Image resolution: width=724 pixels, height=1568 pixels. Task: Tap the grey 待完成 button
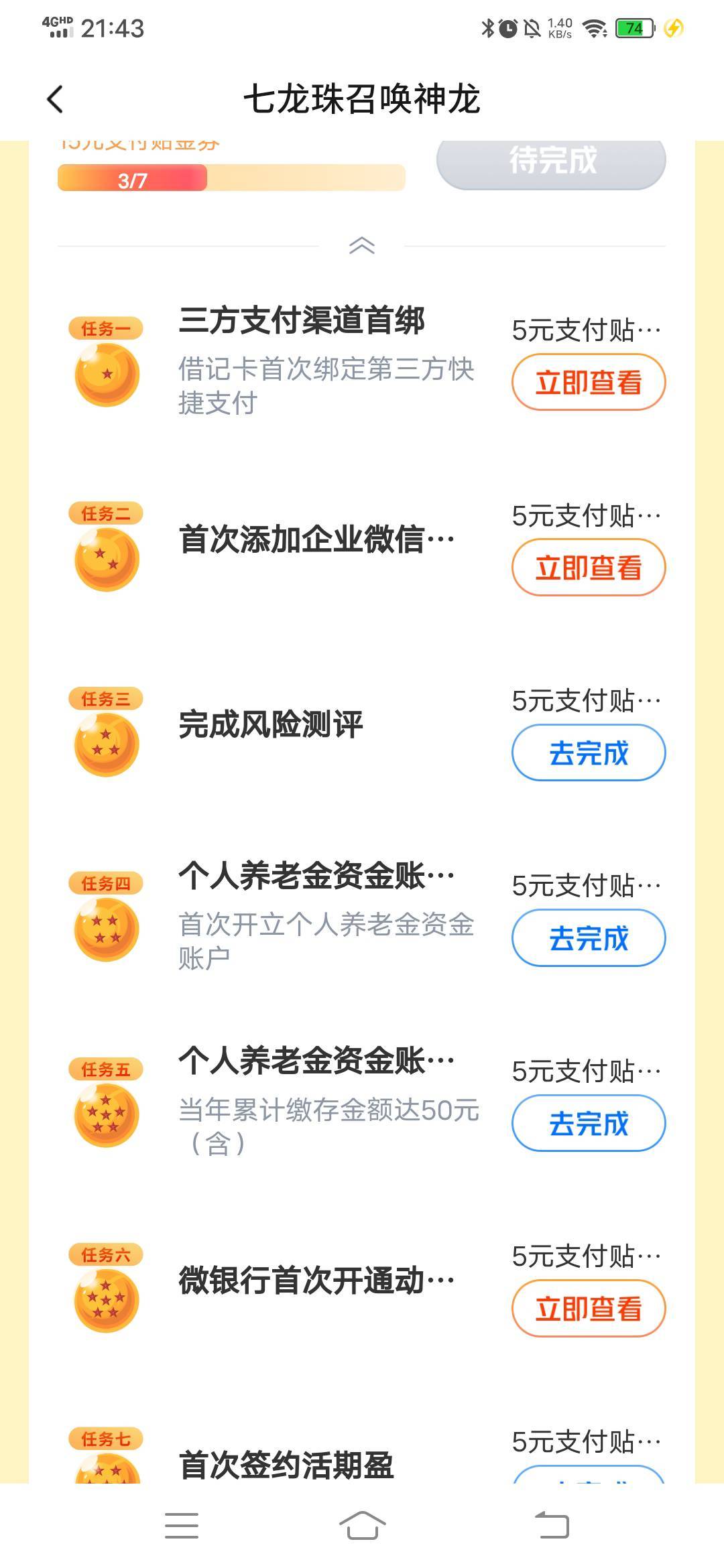point(550,161)
